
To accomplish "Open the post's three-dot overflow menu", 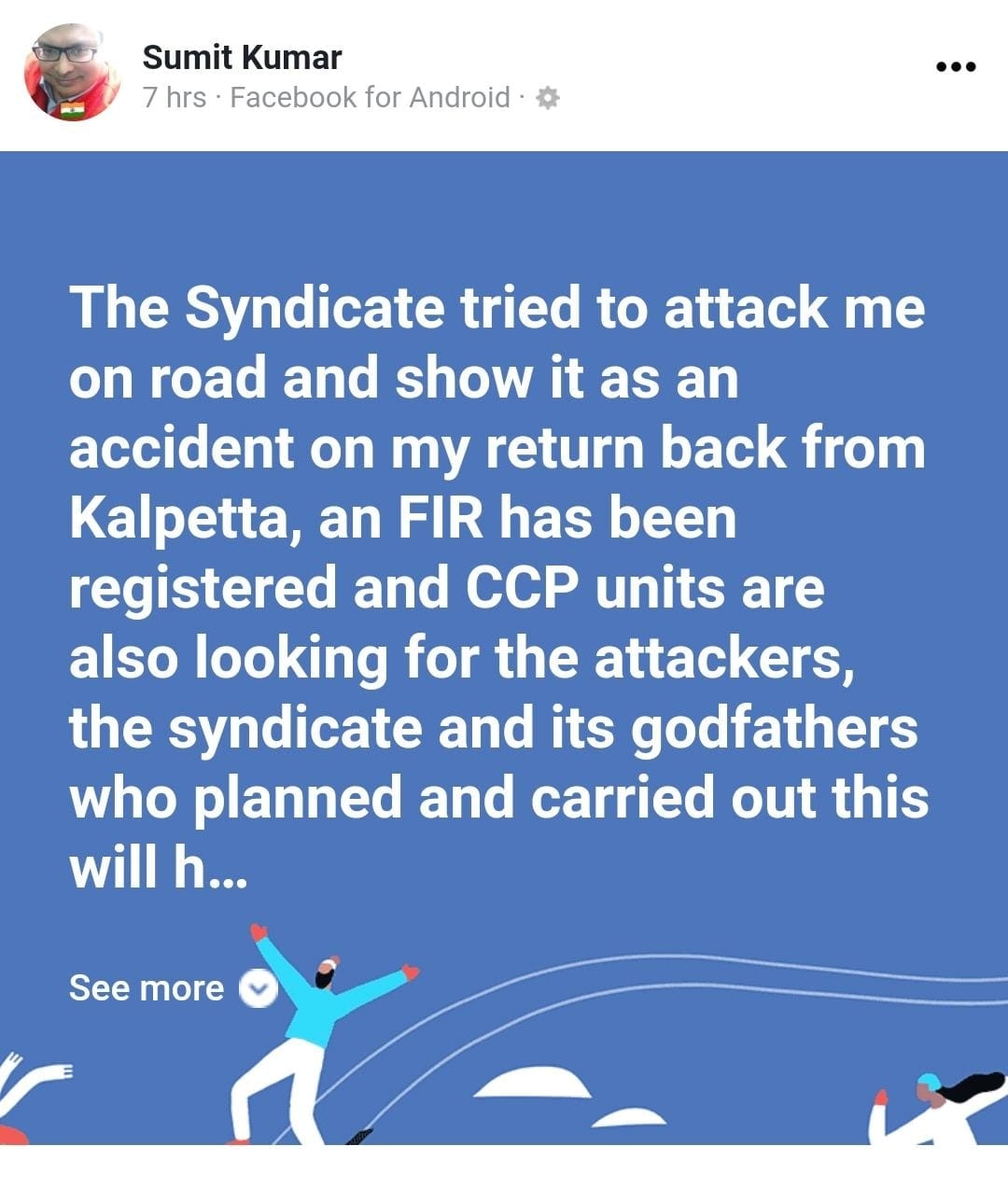I will click(956, 67).
